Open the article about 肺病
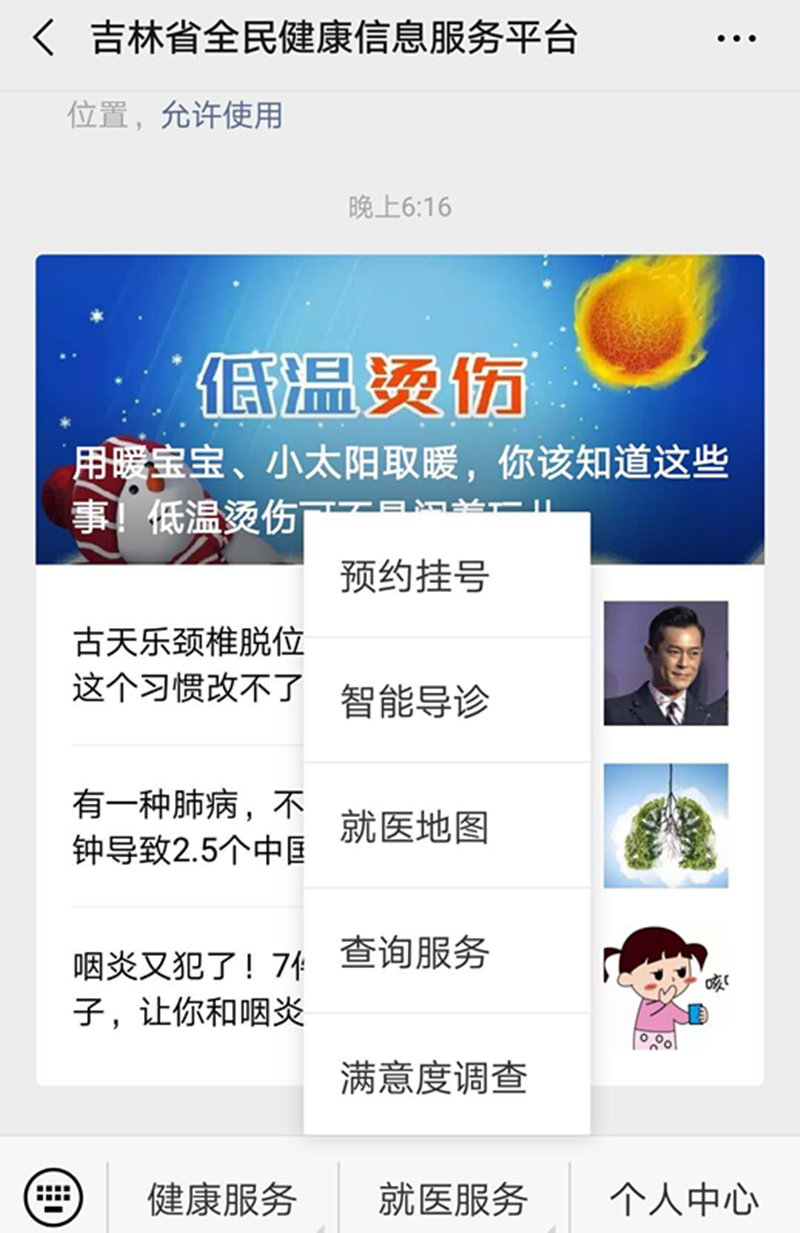The width and height of the screenshot is (800, 1233). coord(185,826)
